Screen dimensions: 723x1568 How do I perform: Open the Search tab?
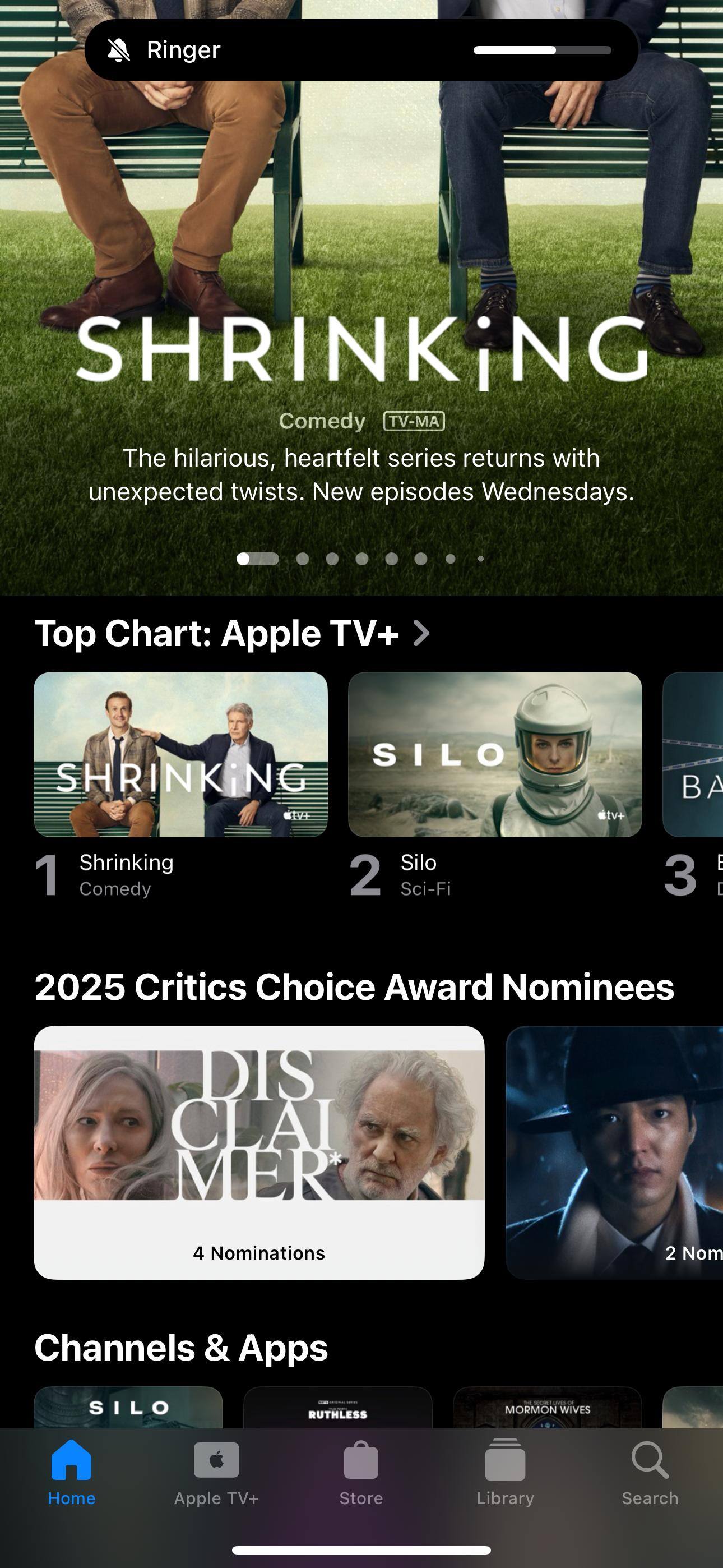pos(650,1472)
